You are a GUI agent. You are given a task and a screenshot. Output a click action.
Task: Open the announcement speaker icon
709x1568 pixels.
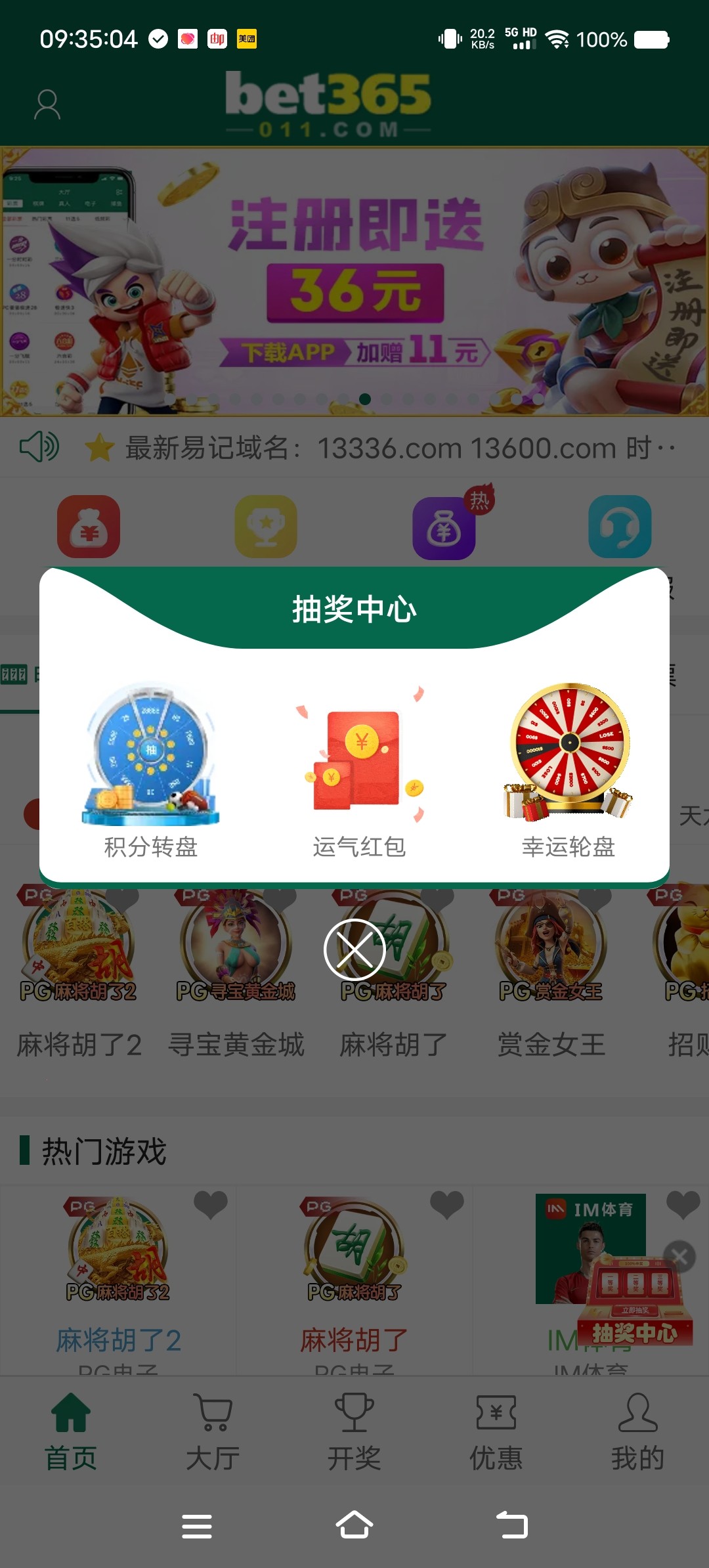[x=39, y=447]
